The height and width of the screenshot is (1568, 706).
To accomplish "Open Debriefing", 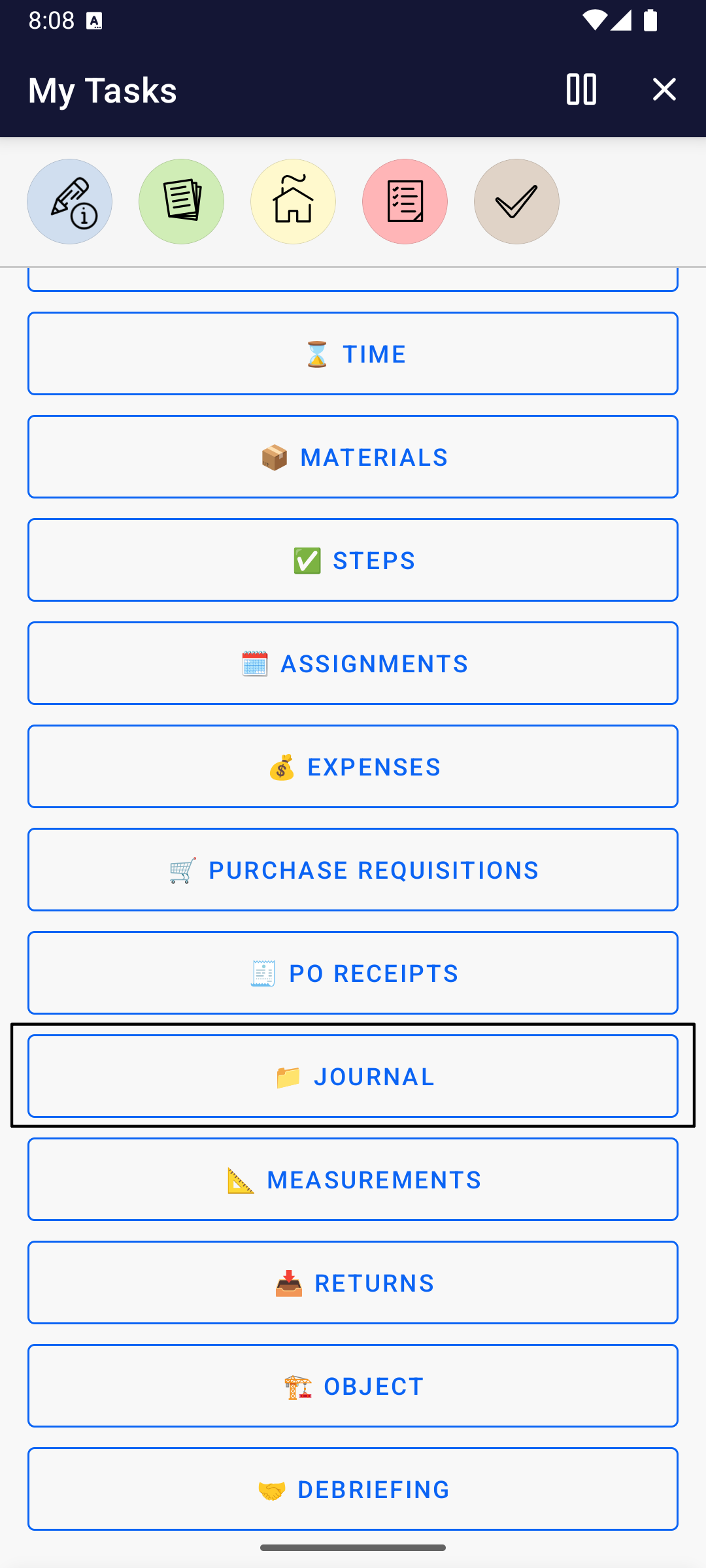I will (x=353, y=1489).
